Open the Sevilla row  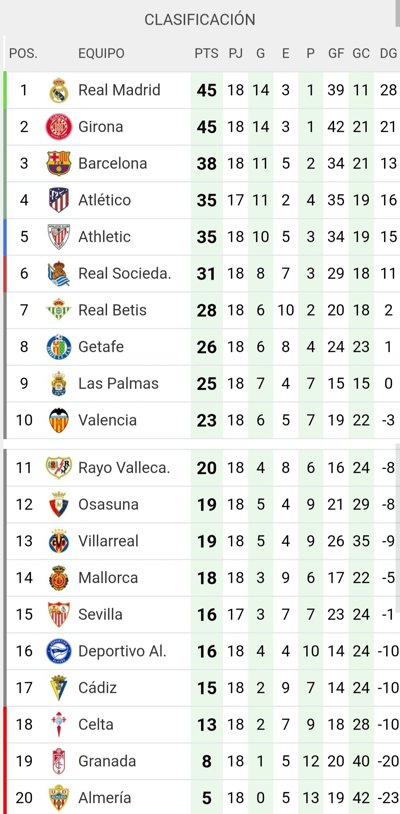pos(201,615)
